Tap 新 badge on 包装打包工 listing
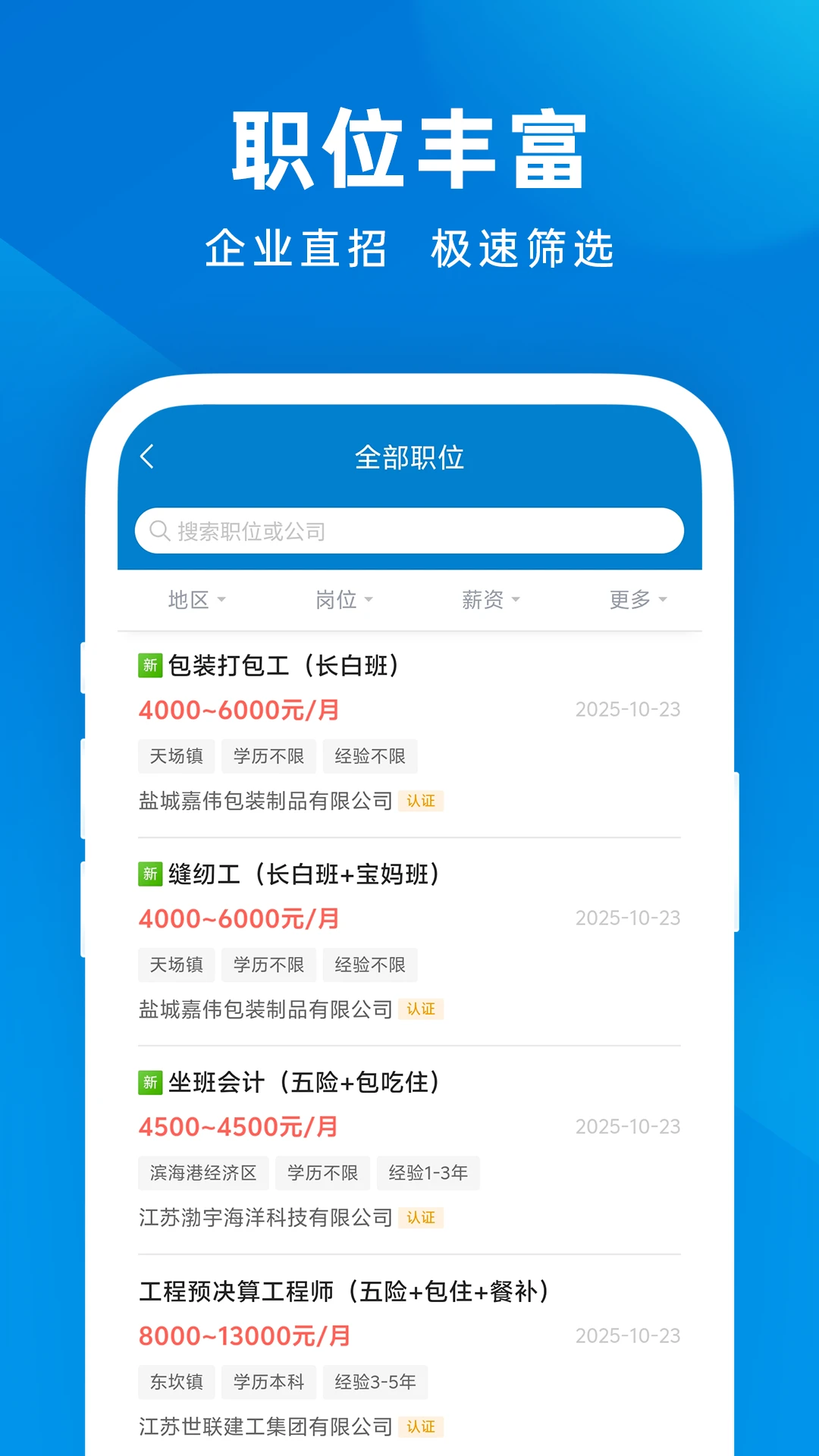 click(x=149, y=666)
